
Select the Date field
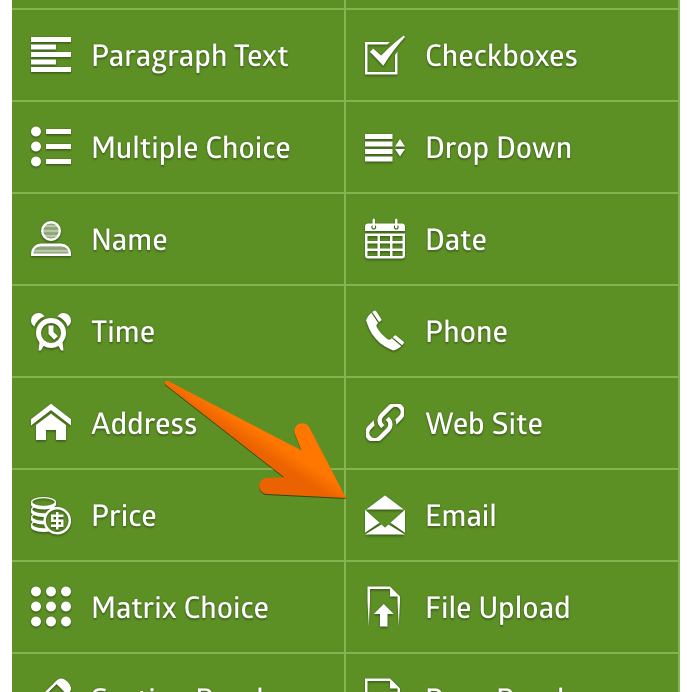pos(512,240)
